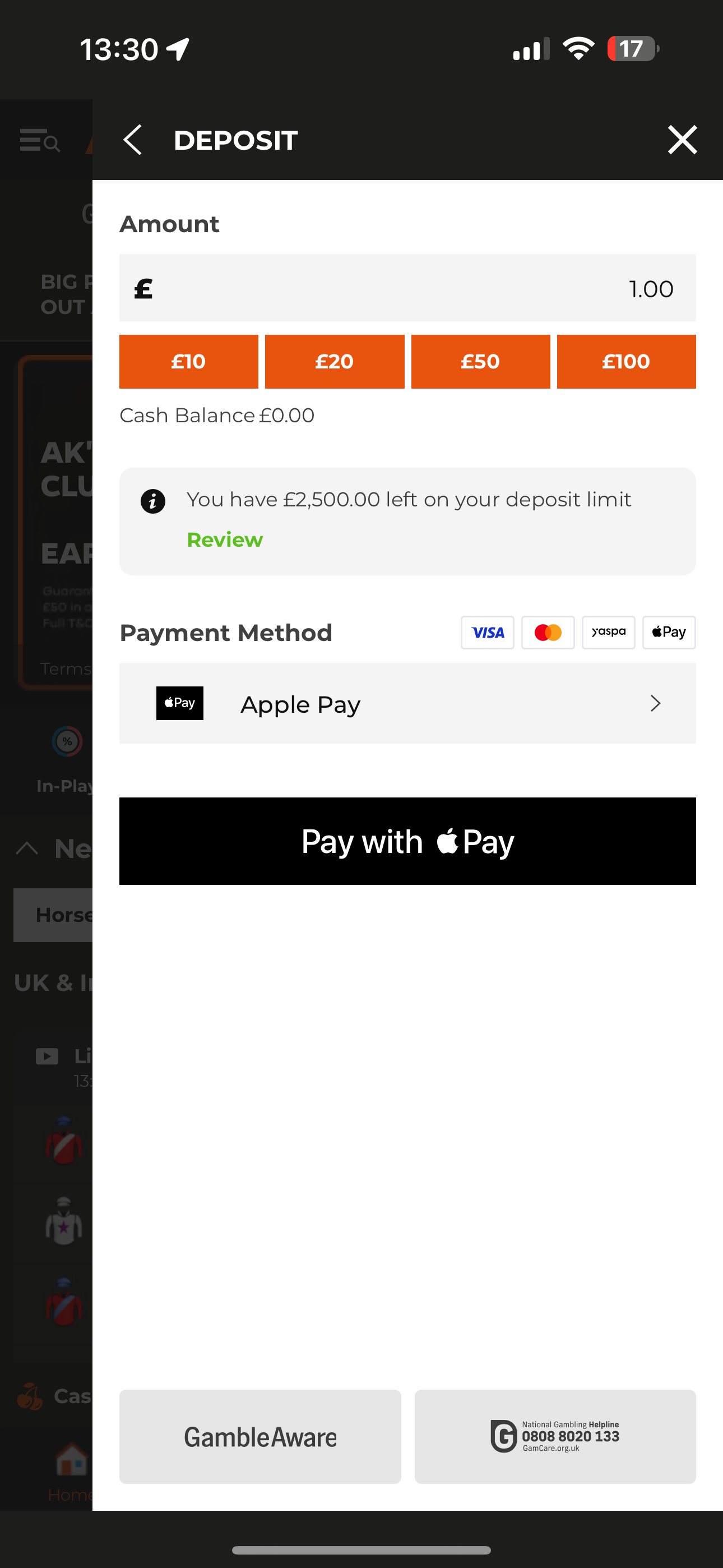Select the Visa payment icon
Viewport: 723px width, 1568px height.
pyautogui.click(x=487, y=633)
